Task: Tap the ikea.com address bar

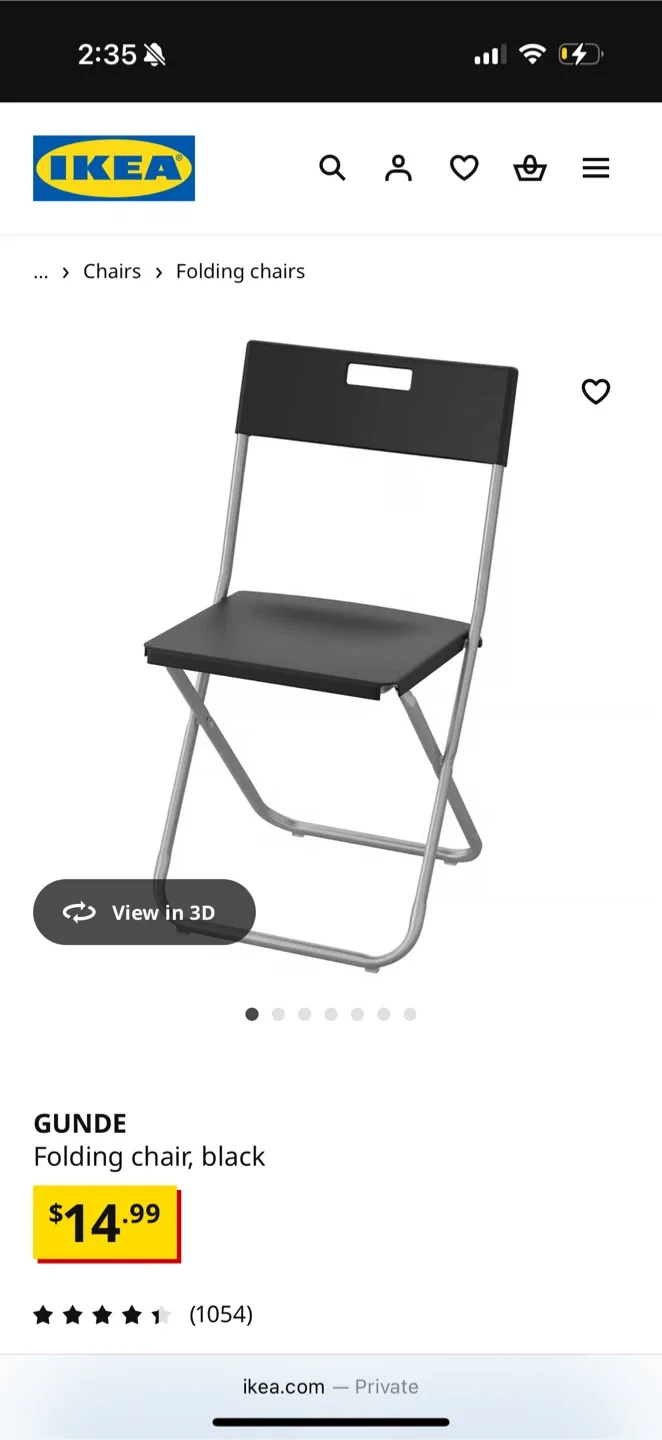Action: [x=330, y=1387]
